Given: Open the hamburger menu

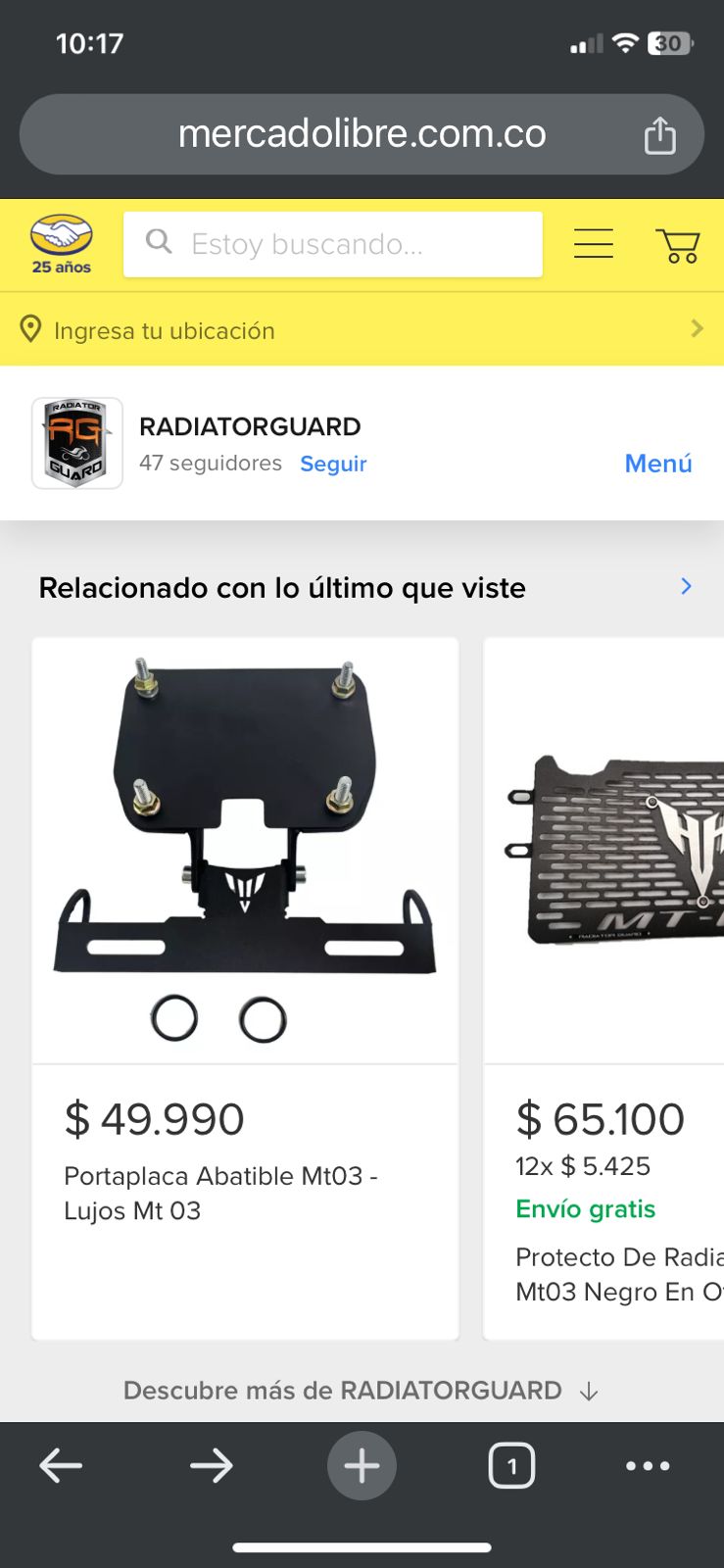Looking at the screenshot, I should pyautogui.click(x=594, y=243).
